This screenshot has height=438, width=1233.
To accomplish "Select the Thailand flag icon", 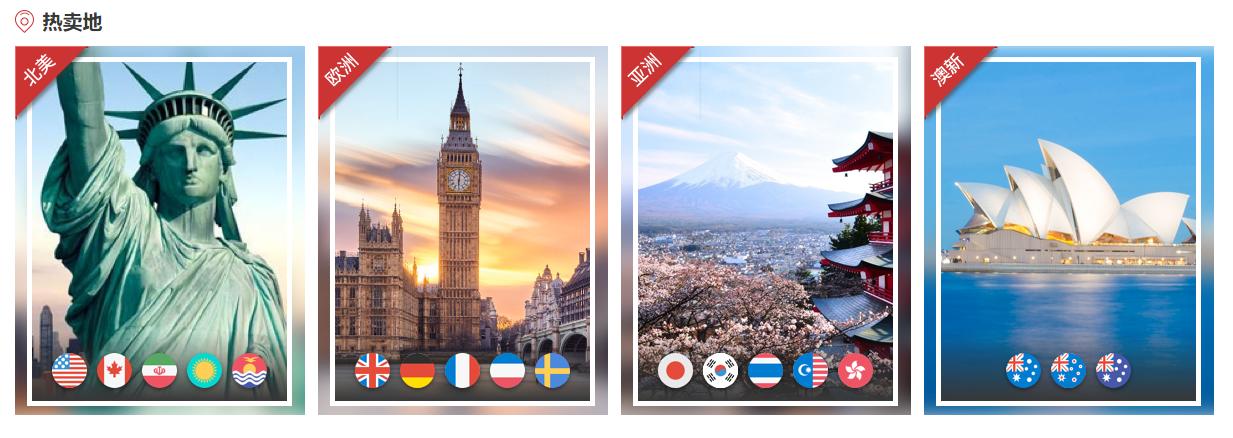I will click(x=766, y=371).
